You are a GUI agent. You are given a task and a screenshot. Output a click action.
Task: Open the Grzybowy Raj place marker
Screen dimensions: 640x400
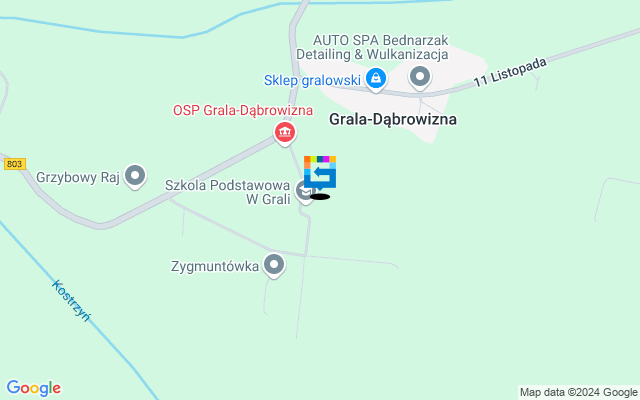coord(135,177)
